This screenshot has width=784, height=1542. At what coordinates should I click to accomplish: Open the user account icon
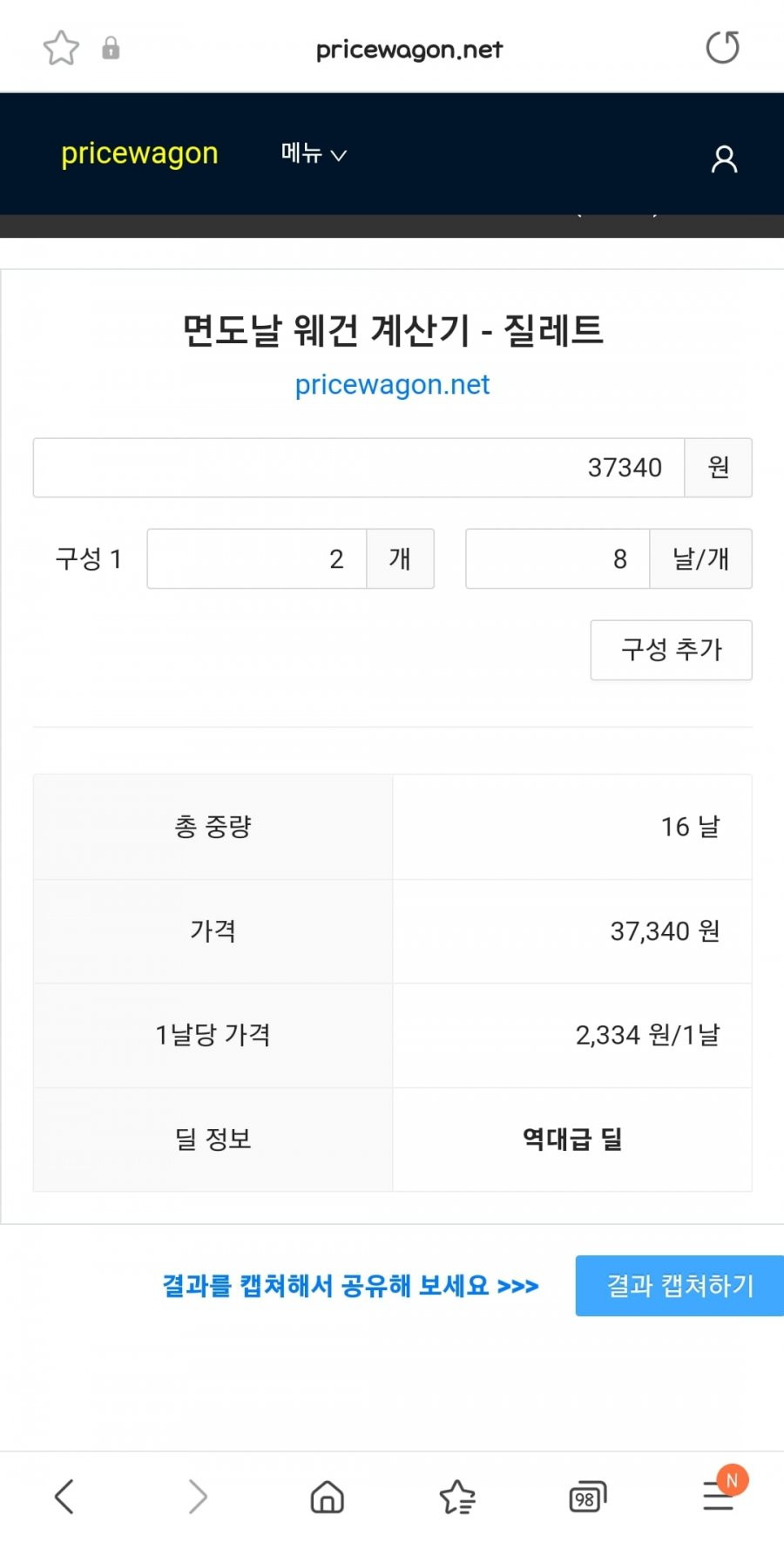tap(724, 159)
